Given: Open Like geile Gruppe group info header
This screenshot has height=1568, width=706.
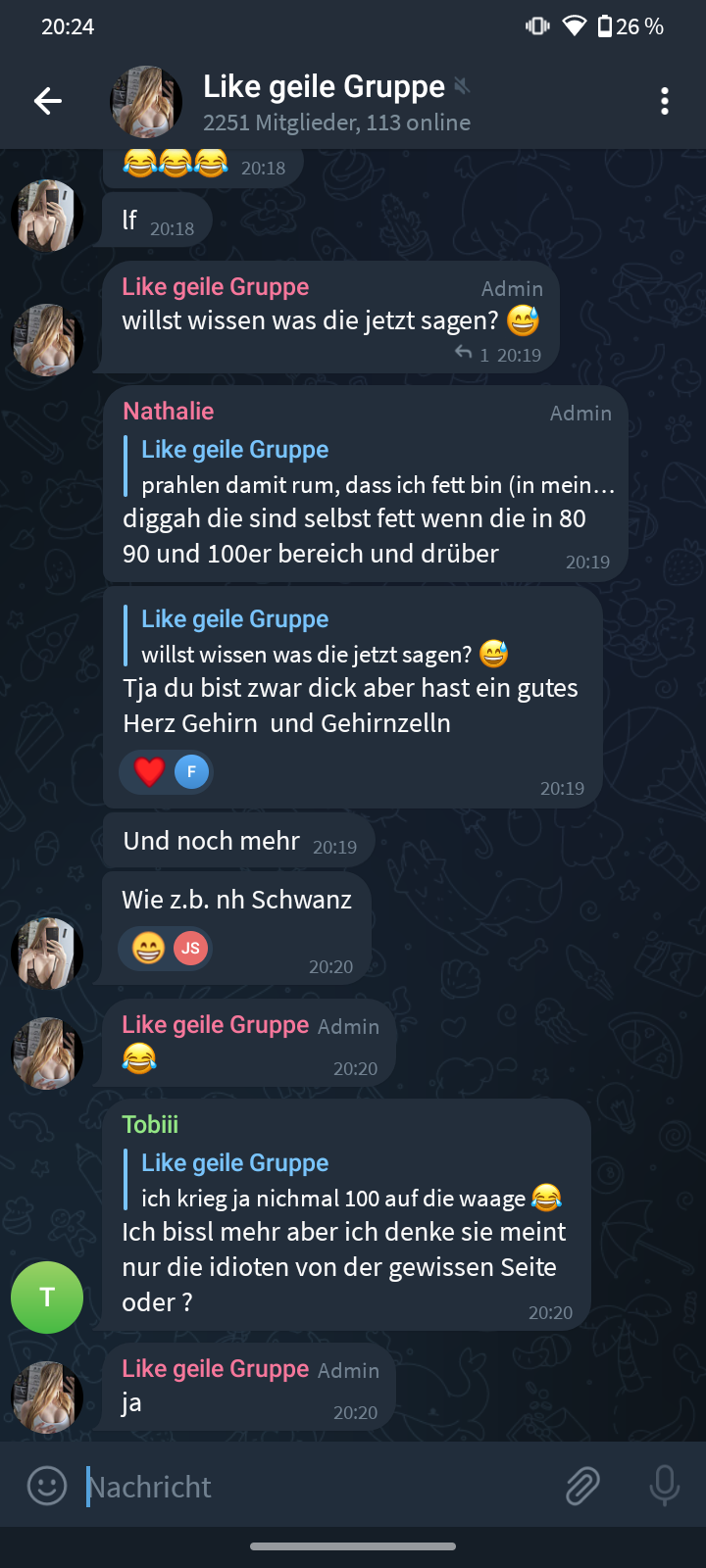Looking at the screenshot, I should 324,101.
